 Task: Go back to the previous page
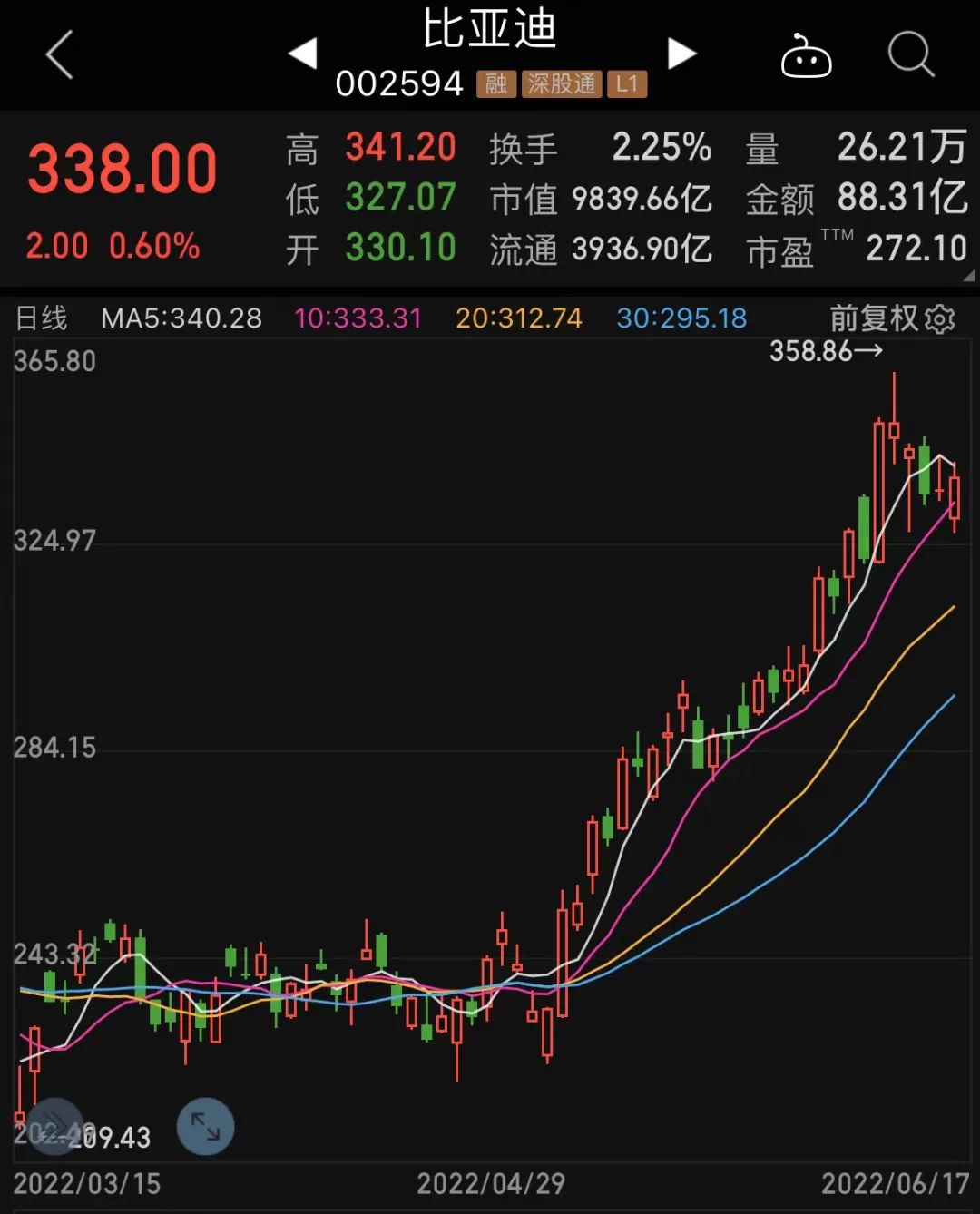pos(60,54)
